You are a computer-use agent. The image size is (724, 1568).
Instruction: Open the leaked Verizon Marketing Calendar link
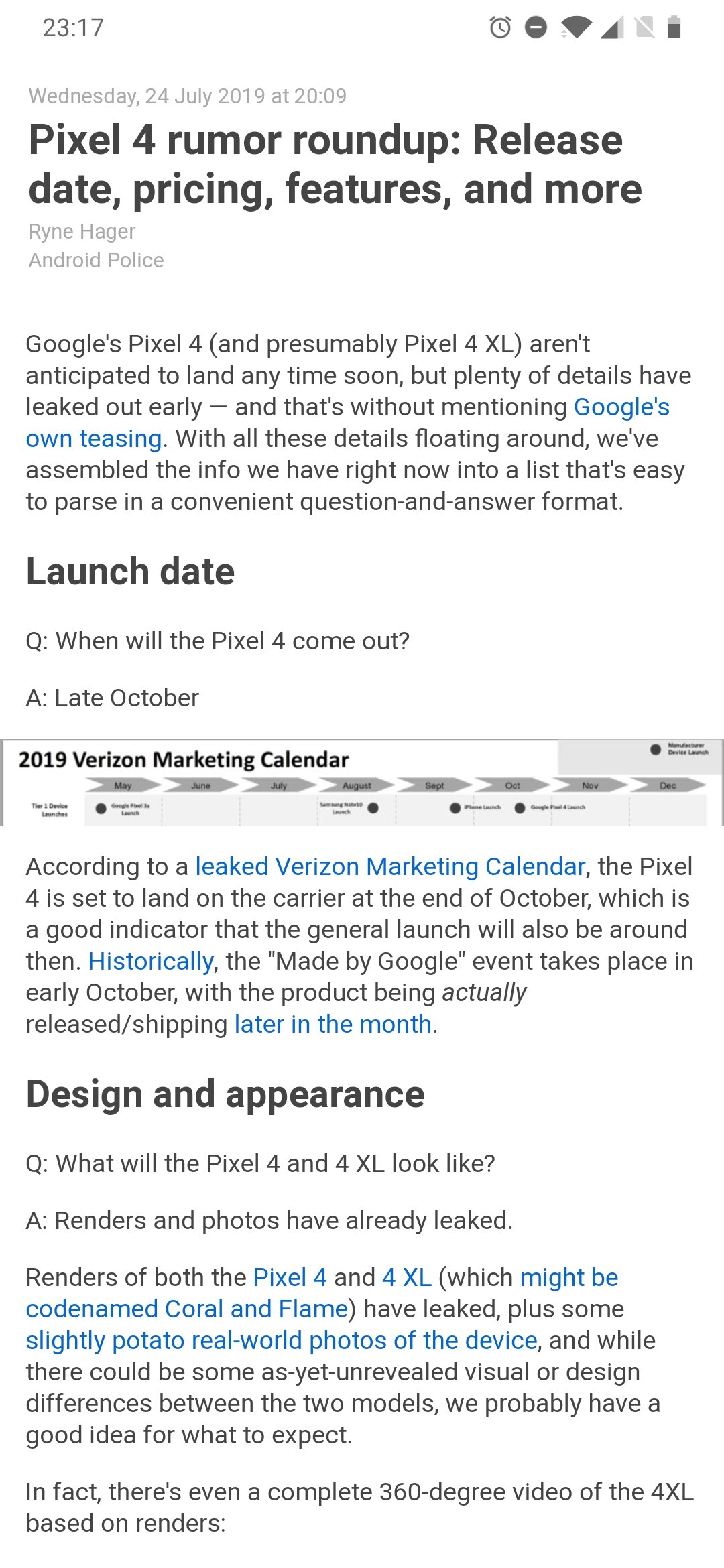(x=390, y=867)
